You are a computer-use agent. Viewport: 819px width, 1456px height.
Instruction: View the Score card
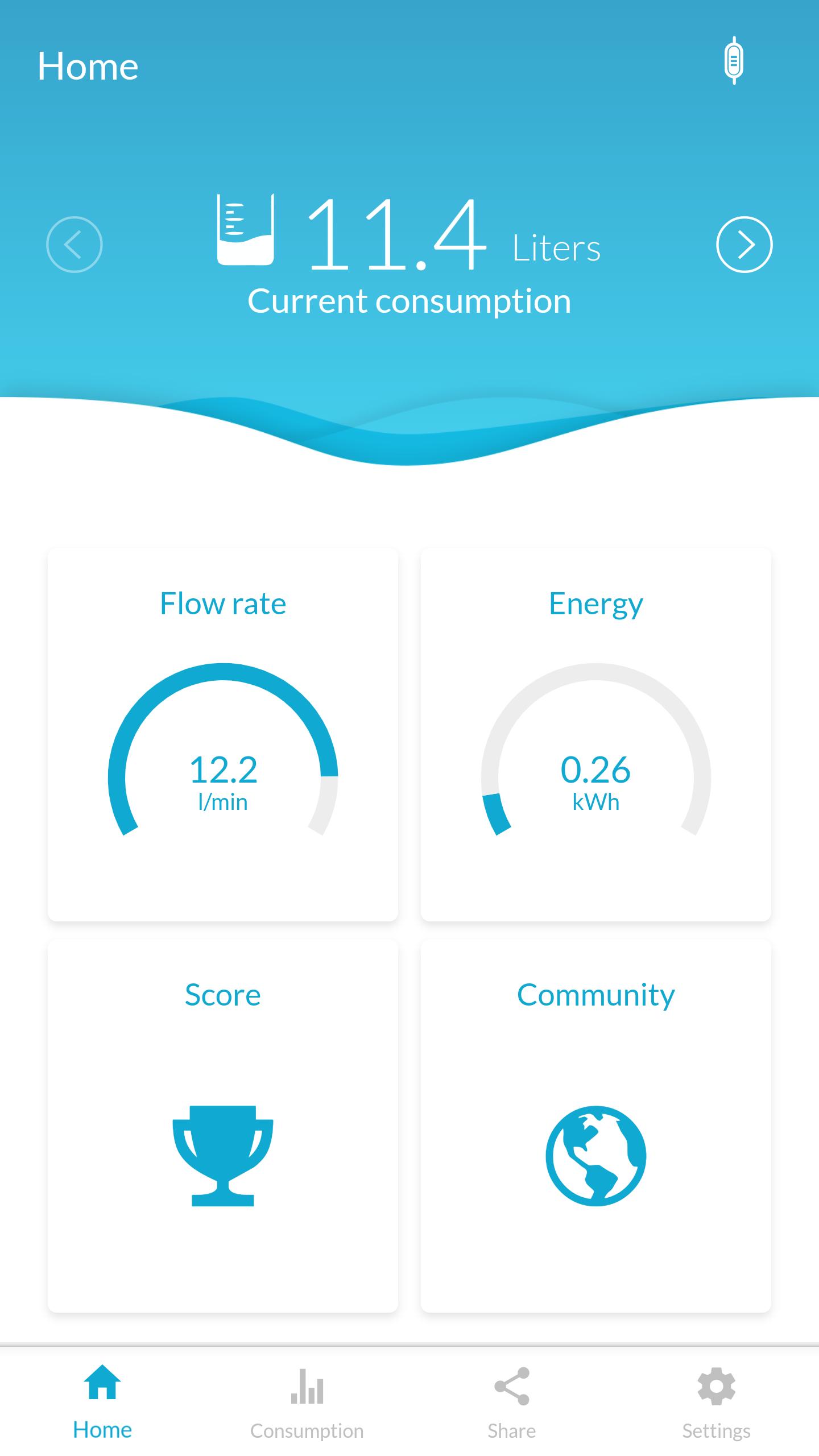pyautogui.click(x=223, y=1126)
